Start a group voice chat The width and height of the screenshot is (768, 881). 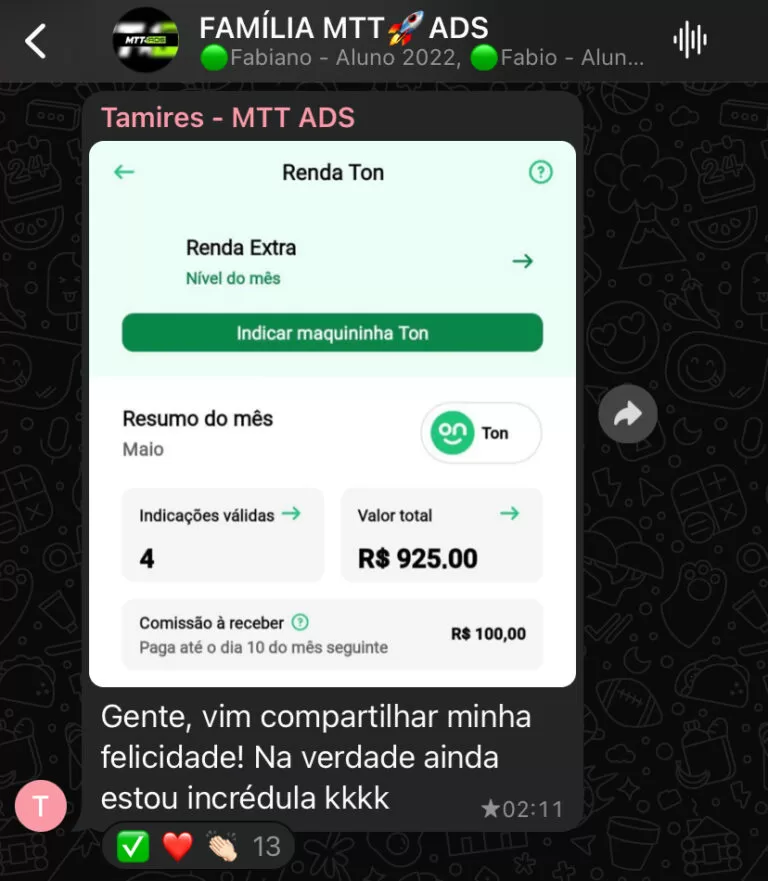coord(690,40)
